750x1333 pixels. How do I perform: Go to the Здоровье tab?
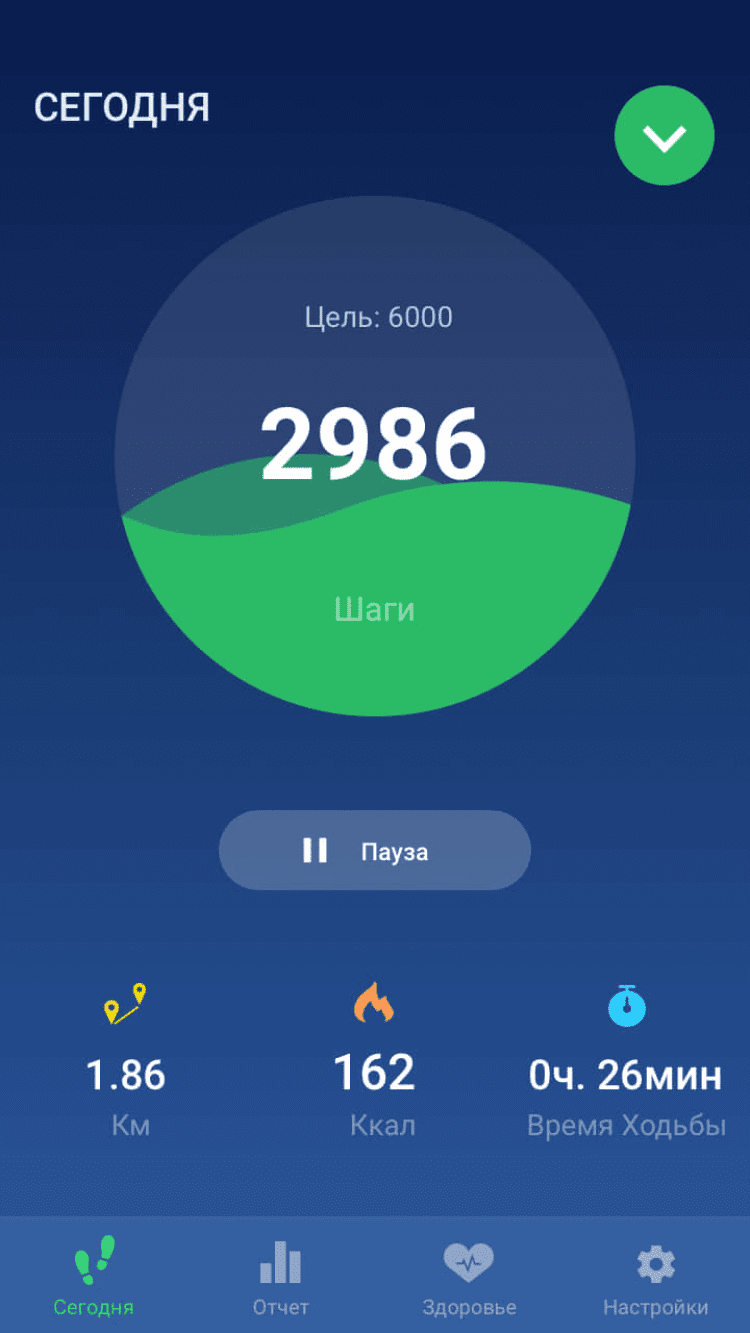pos(469,1275)
